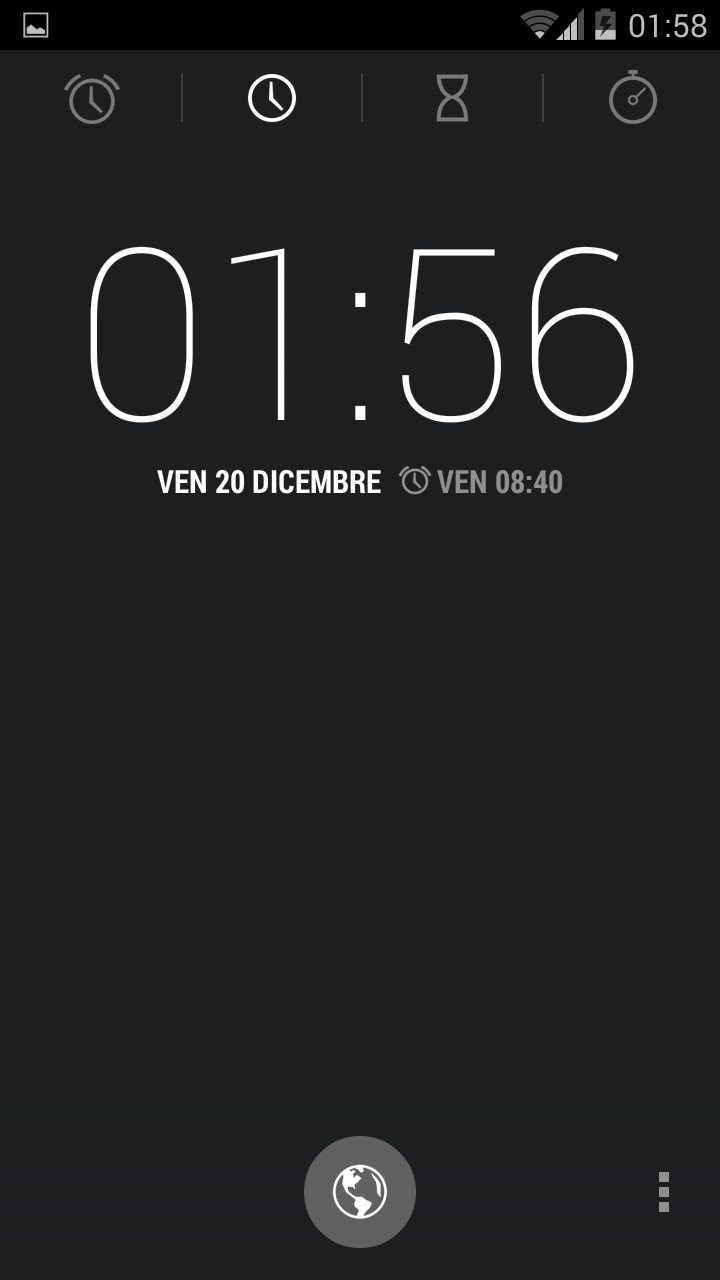Image resolution: width=720 pixels, height=1280 pixels.
Task: Open the timer hourglass tab
Action: (x=452, y=98)
